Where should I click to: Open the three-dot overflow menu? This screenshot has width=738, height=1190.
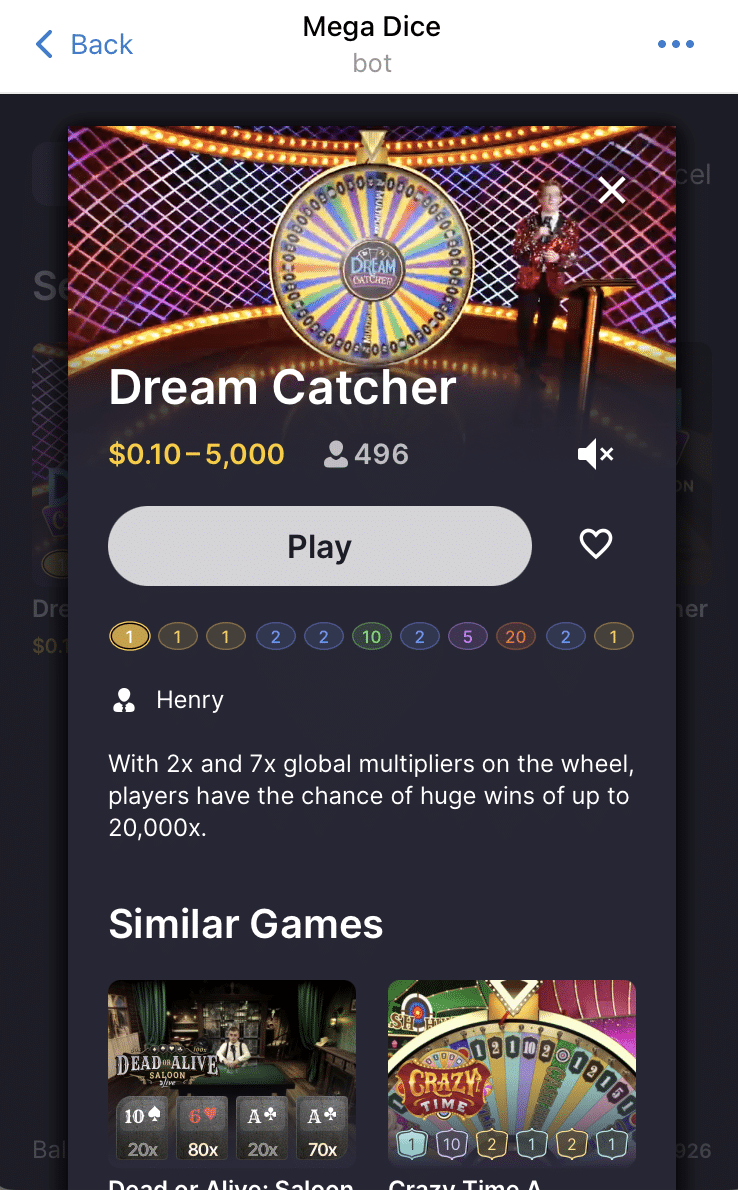(x=675, y=45)
